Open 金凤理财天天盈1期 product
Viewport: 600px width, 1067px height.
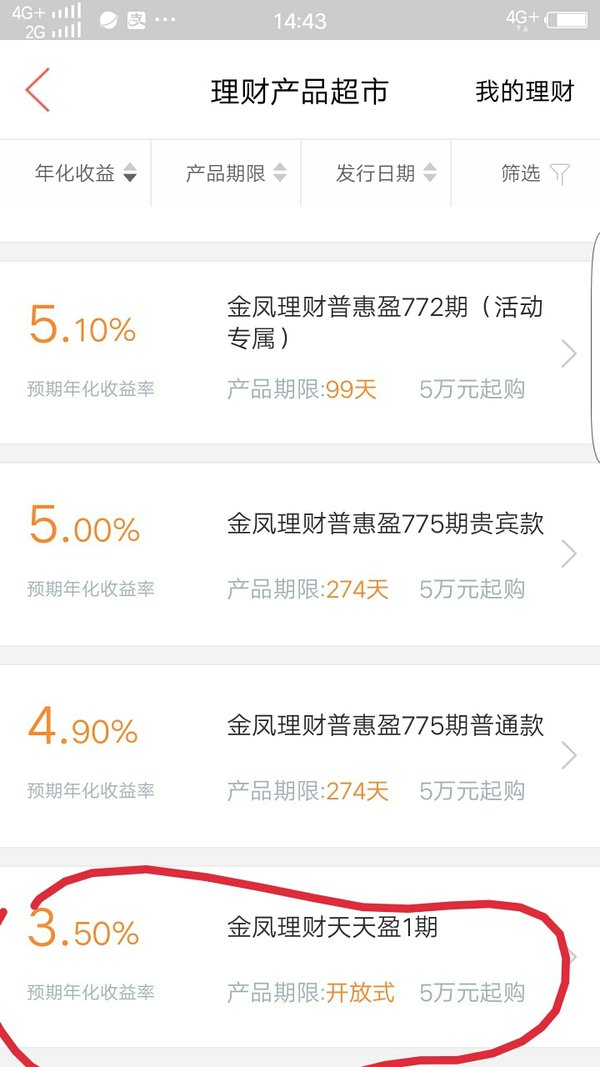click(x=300, y=957)
